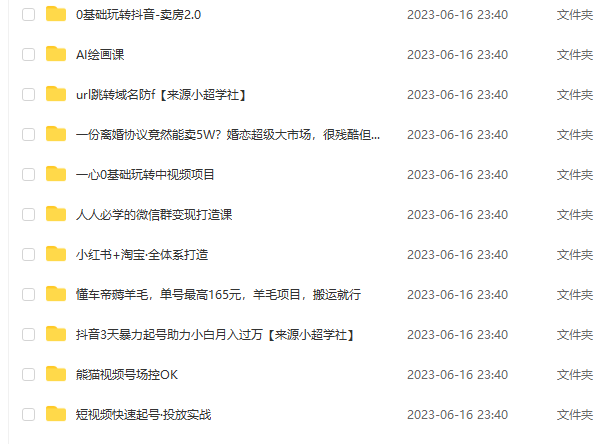This screenshot has width=615, height=444.
Task: Check the box for 小红书+淘宝·全体系打造
Action: click(x=28, y=254)
